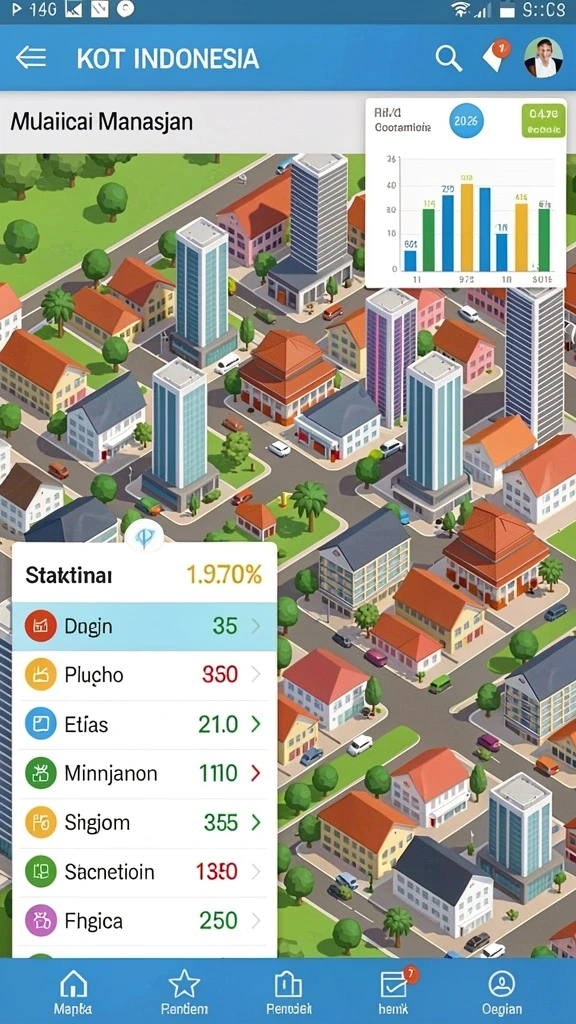
Task: Switch to the Rentiem tab
Action: (x=184, y=991)
